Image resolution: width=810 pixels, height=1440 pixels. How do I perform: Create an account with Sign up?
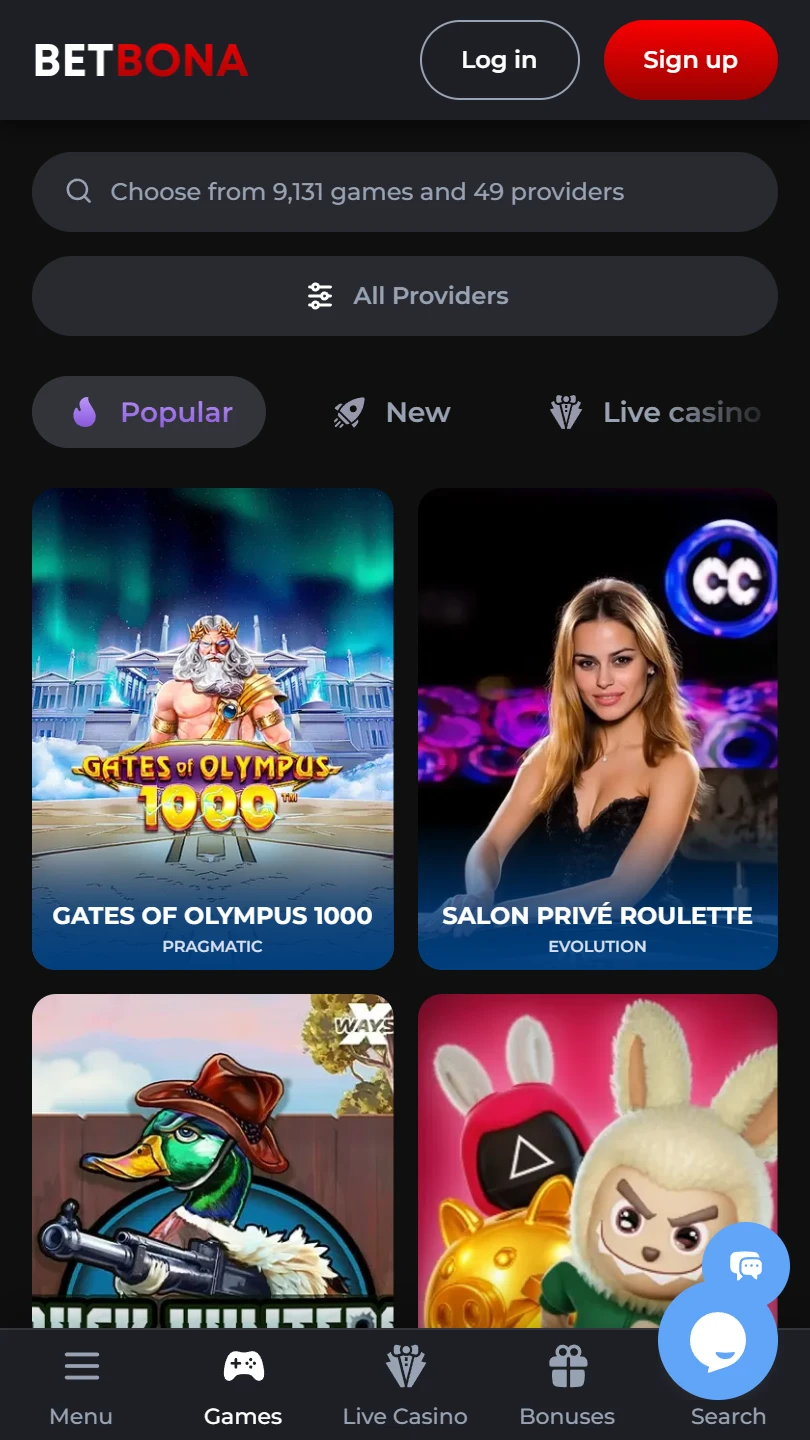coord(690,60)
